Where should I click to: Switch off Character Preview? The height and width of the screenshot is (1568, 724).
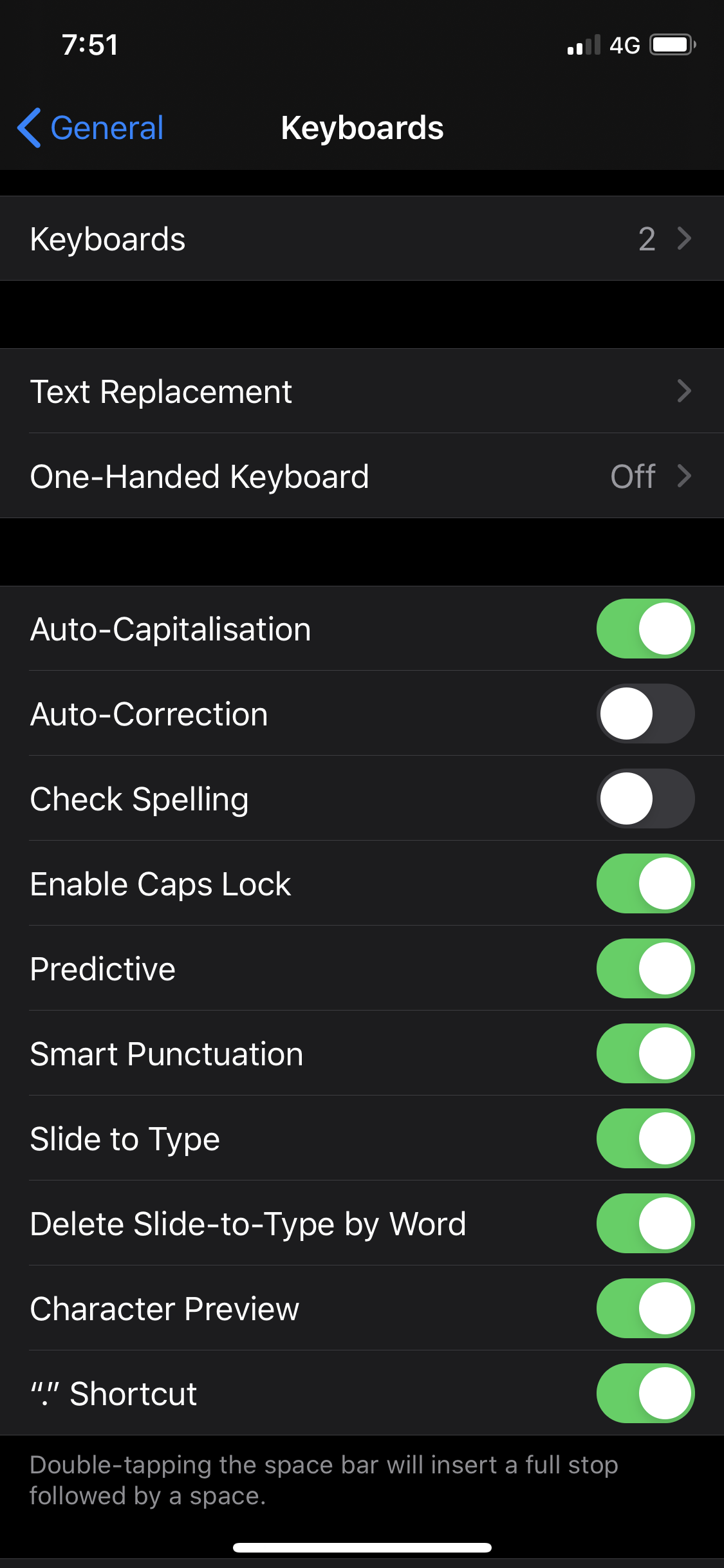pyautogui.click(x=645, y=1309)
